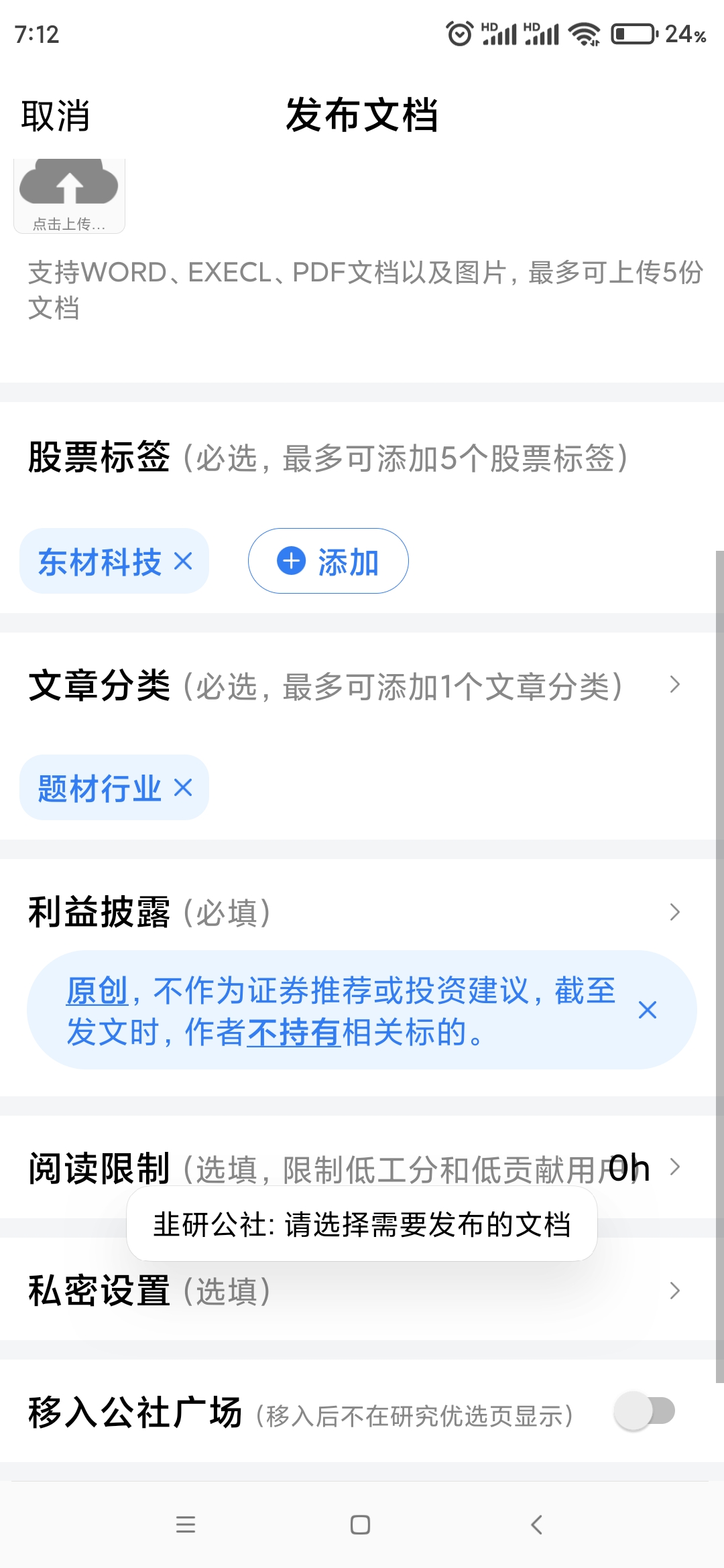This screenshot has height=1568, width=724.
Task: Open 阅读限制 reading restriction settings
Action: [355, 1168]
